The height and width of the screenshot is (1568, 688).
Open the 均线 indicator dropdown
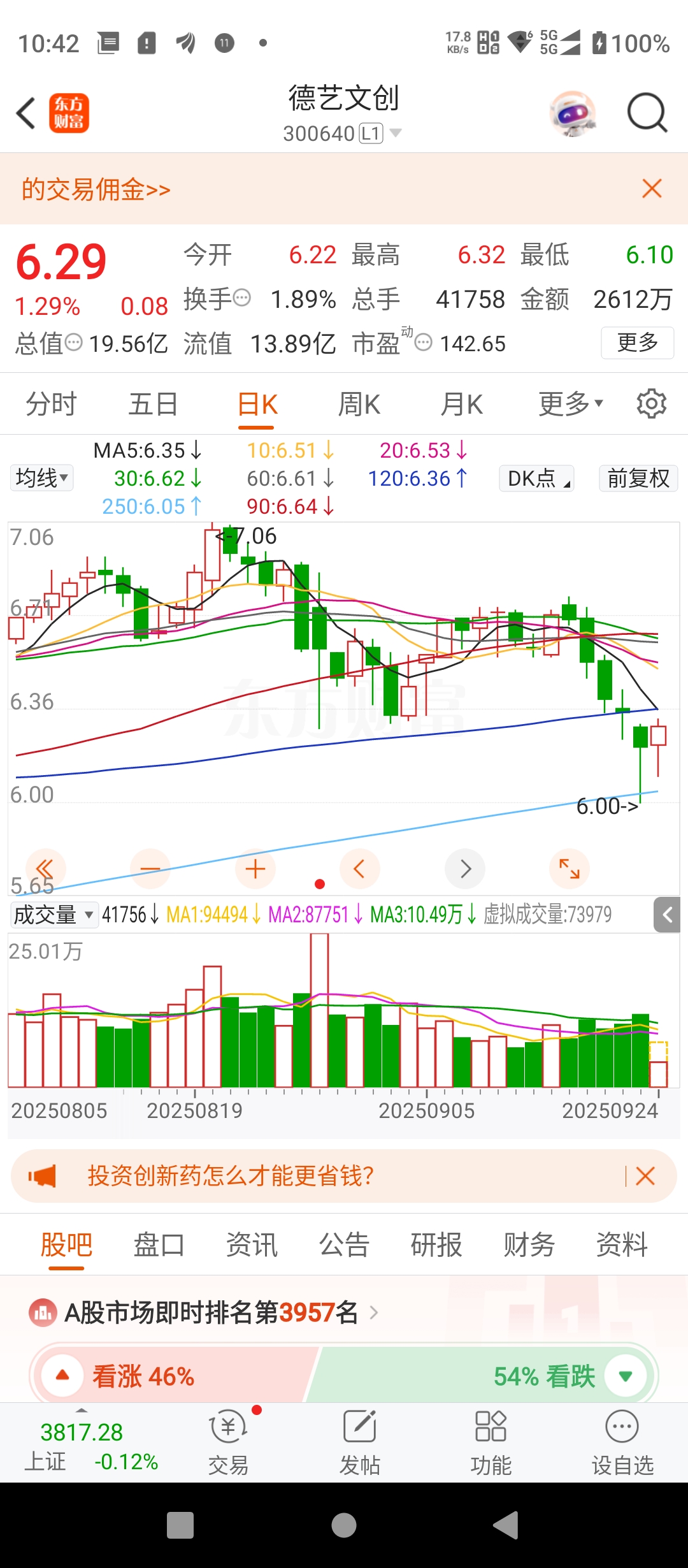pyautogui.click(x=42, y=477)
